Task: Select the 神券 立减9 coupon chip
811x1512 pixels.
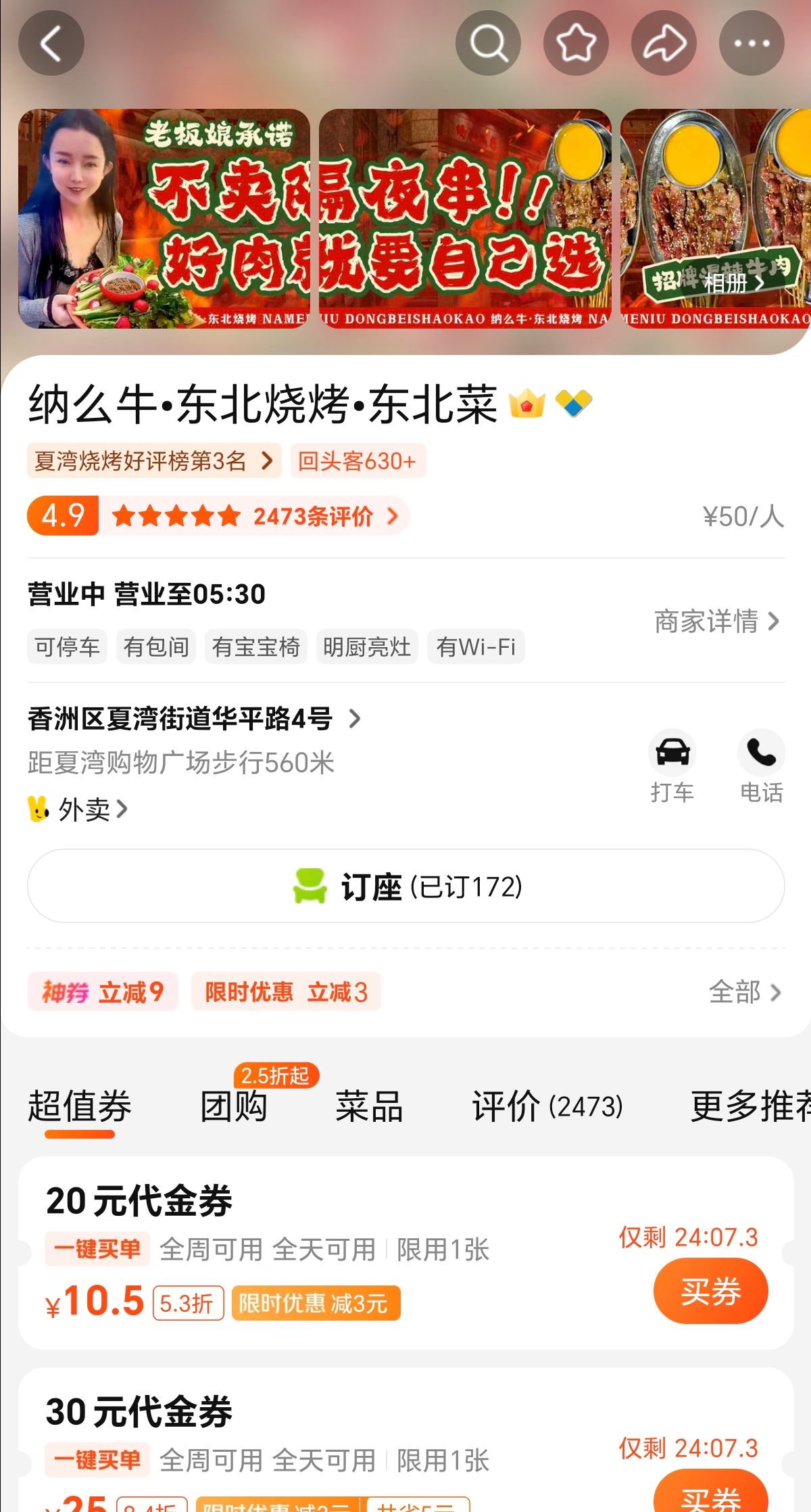Action: coord(103,992)
